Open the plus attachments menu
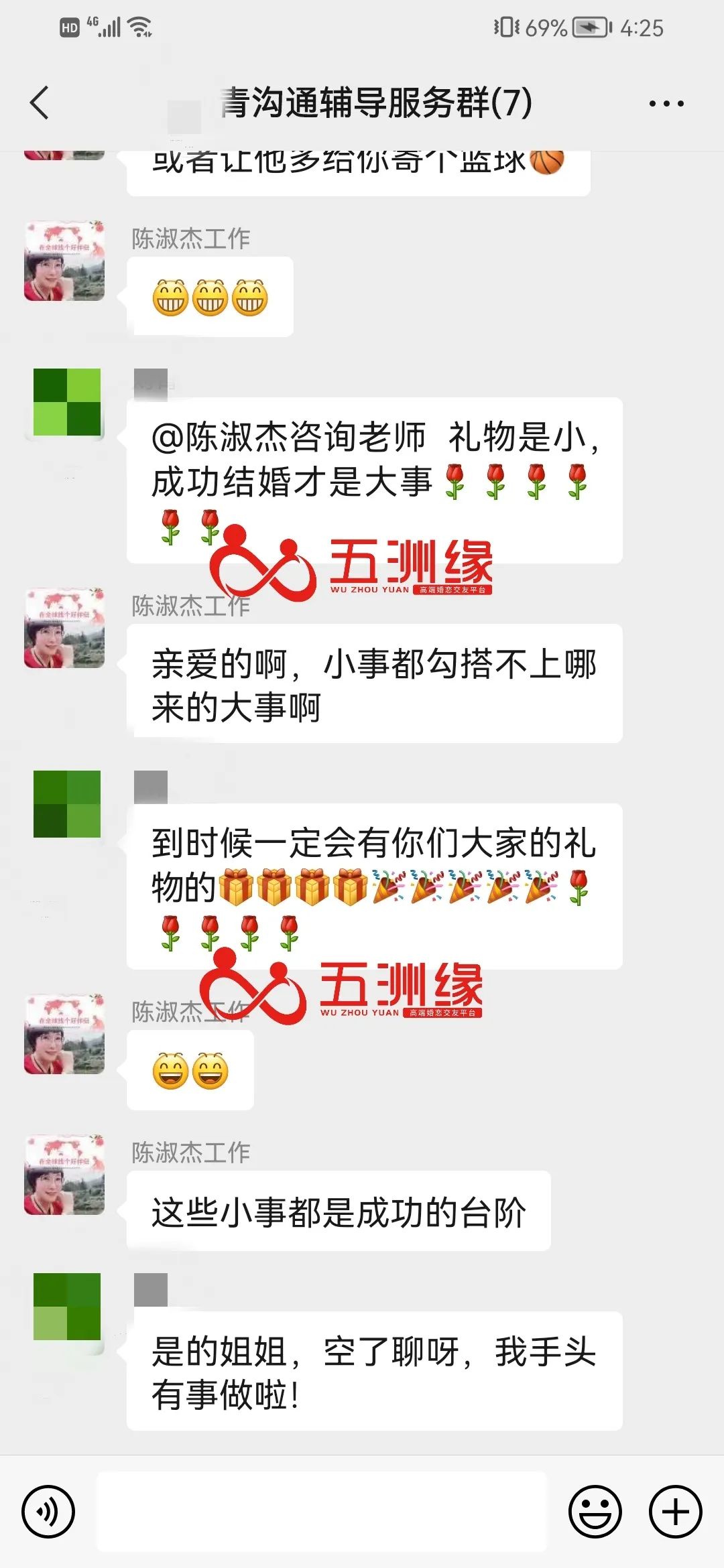 (x=675, y=1512)
